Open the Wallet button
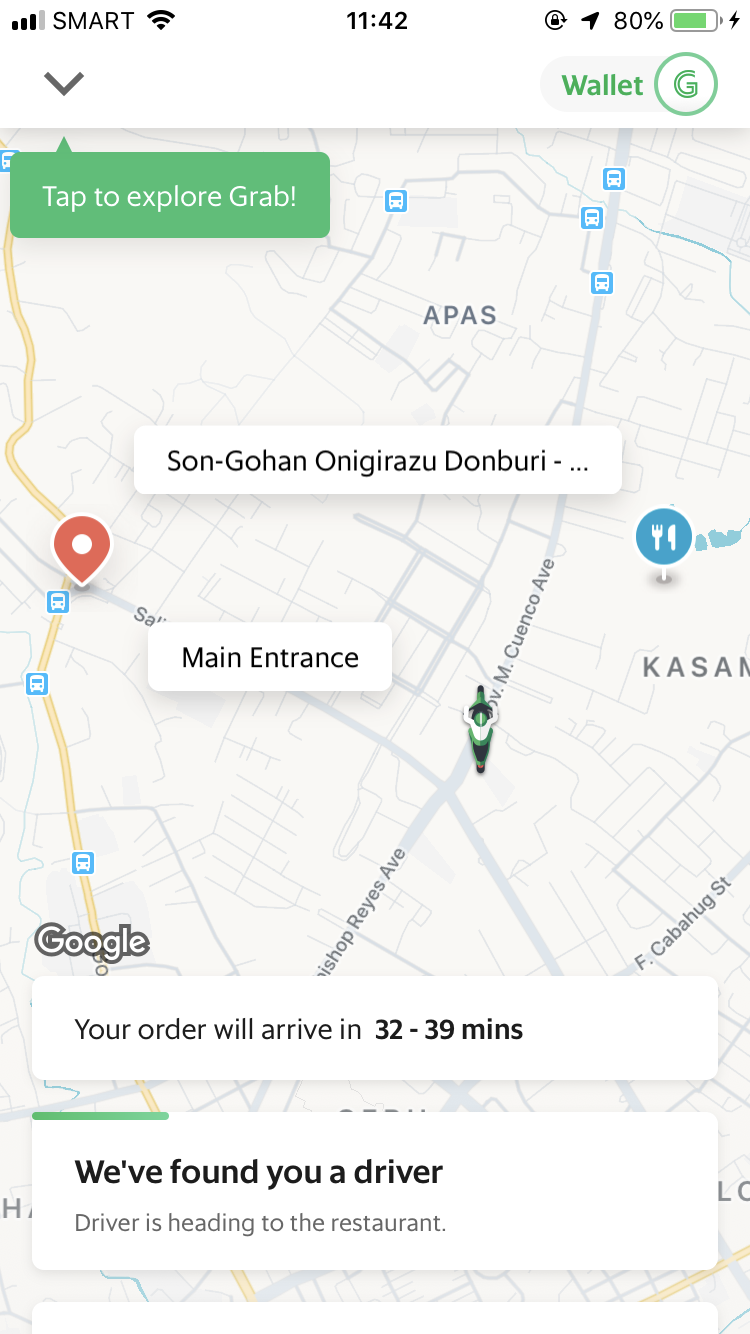The width and height of the screenshot is (750, 1334). pyautogui.click(x=629, y=85)
